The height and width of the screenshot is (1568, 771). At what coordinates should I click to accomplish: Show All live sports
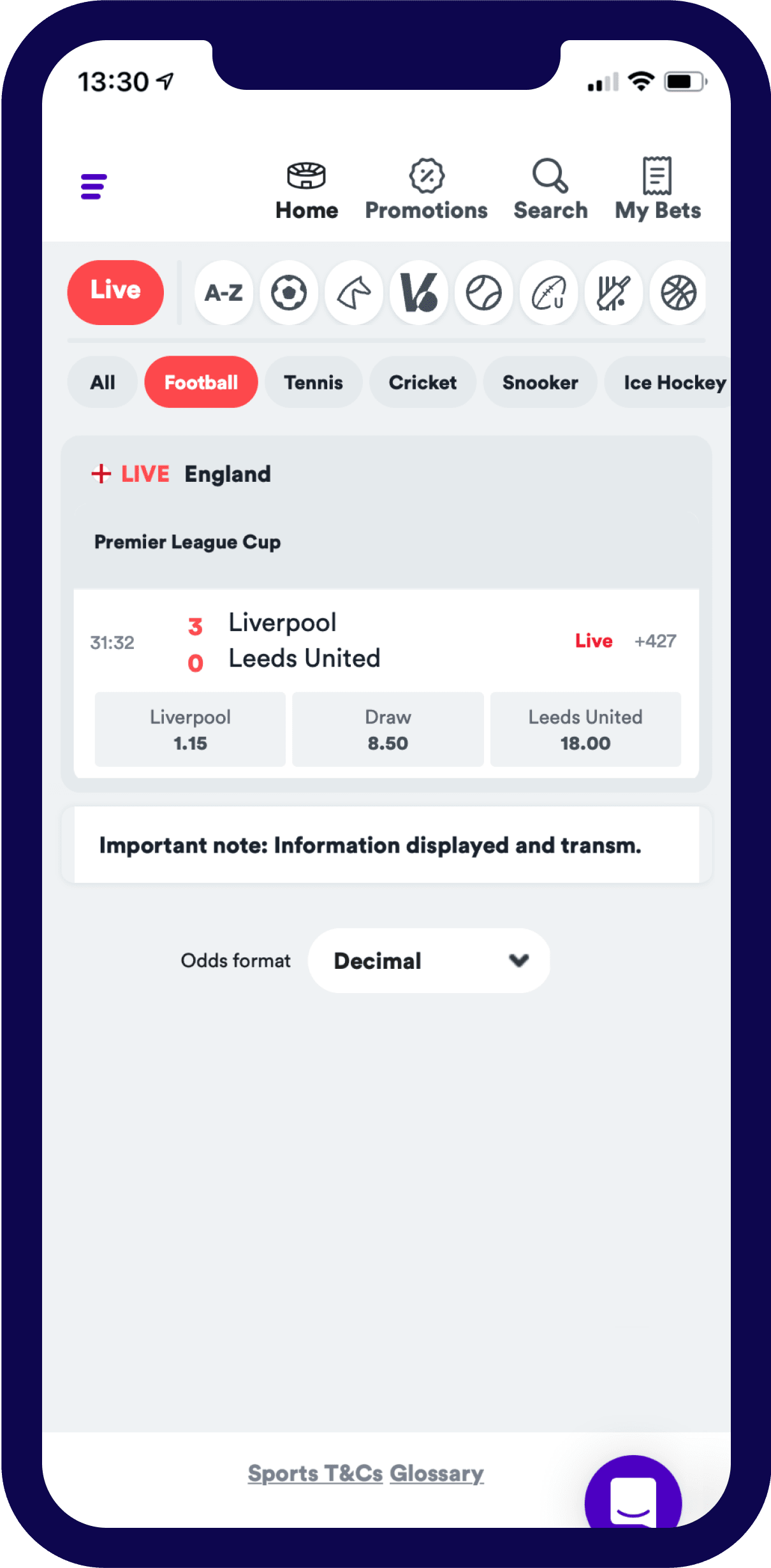pyautogui.click(x=103, y=382)
